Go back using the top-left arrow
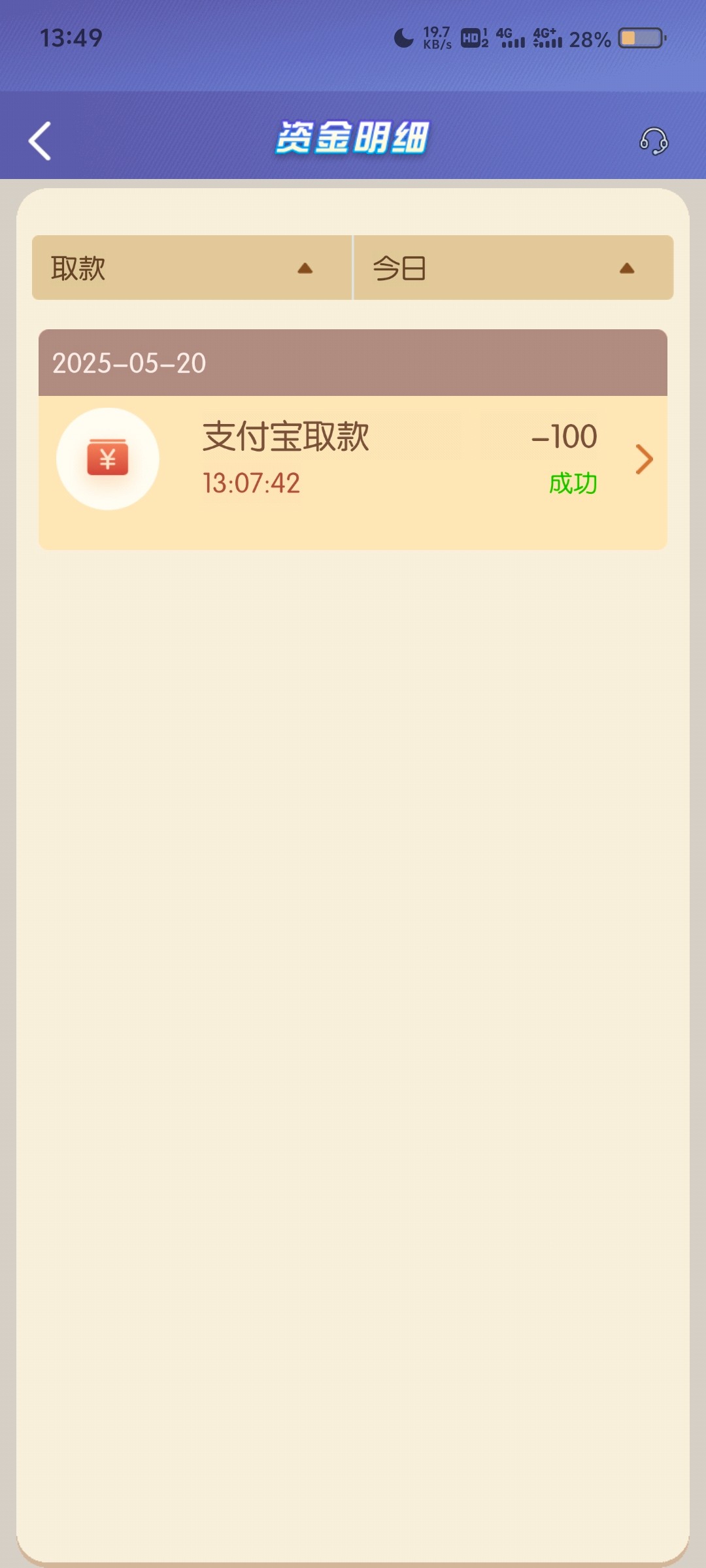706x1568 pixels. click(x=40, y=140)
